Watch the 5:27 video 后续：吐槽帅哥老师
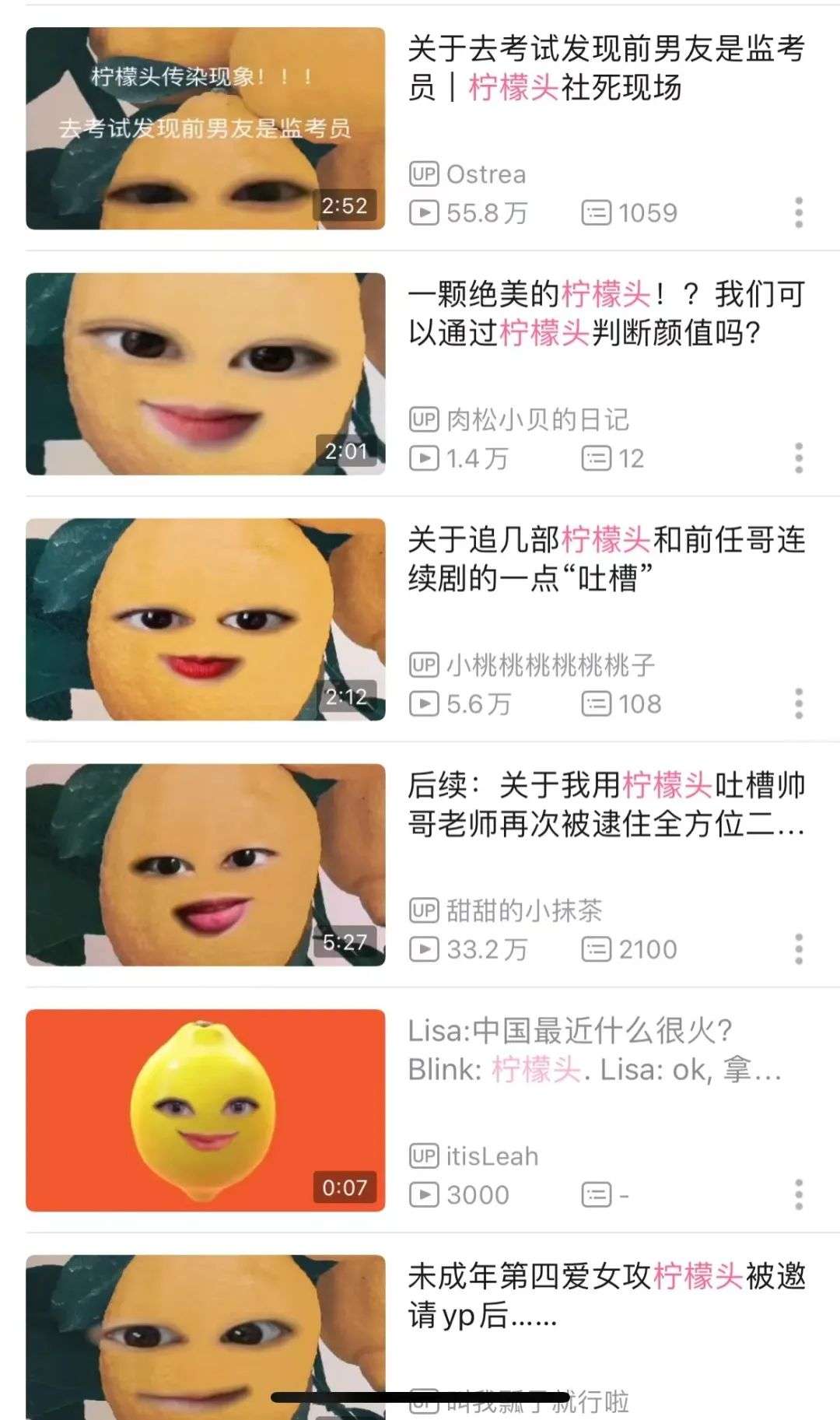The height and width of the screenshot is (1420, 840). pyautogui.click(x=205, y=864)
